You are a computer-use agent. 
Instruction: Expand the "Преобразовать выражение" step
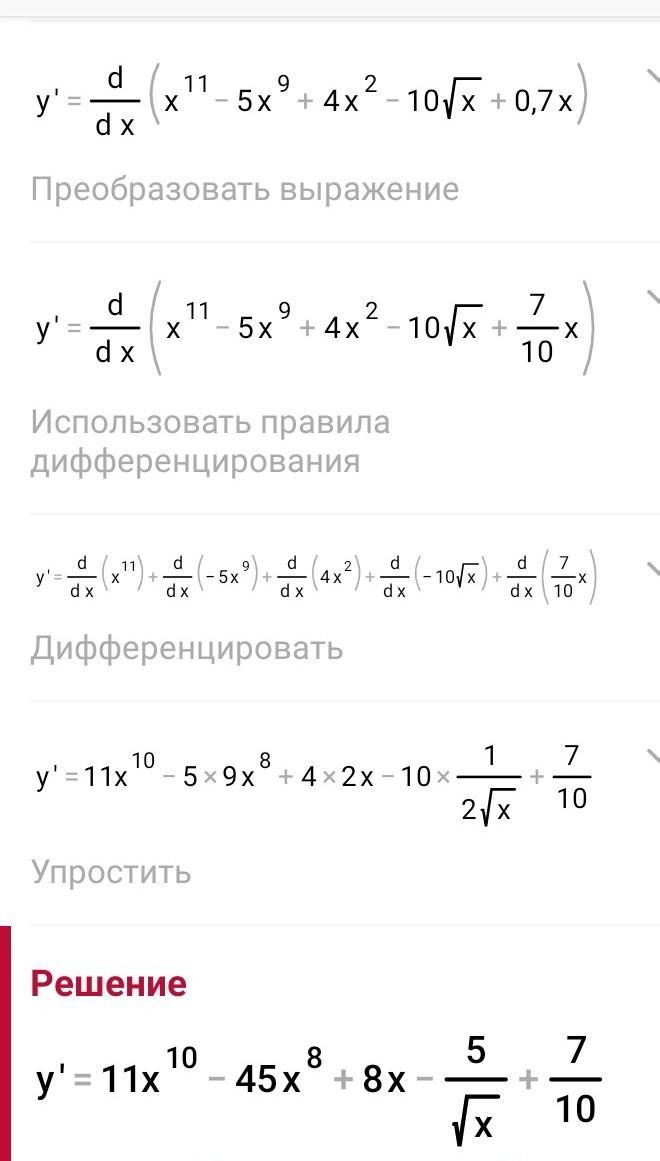tap(652, 77)
